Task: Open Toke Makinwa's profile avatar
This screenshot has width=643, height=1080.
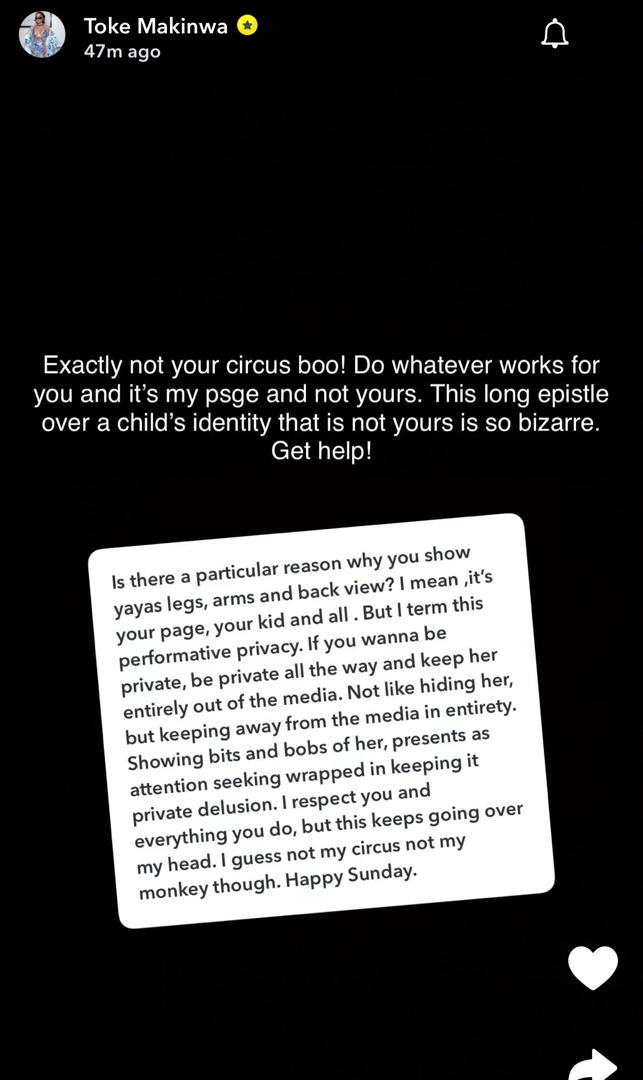Action: click(x=42, y=36)
